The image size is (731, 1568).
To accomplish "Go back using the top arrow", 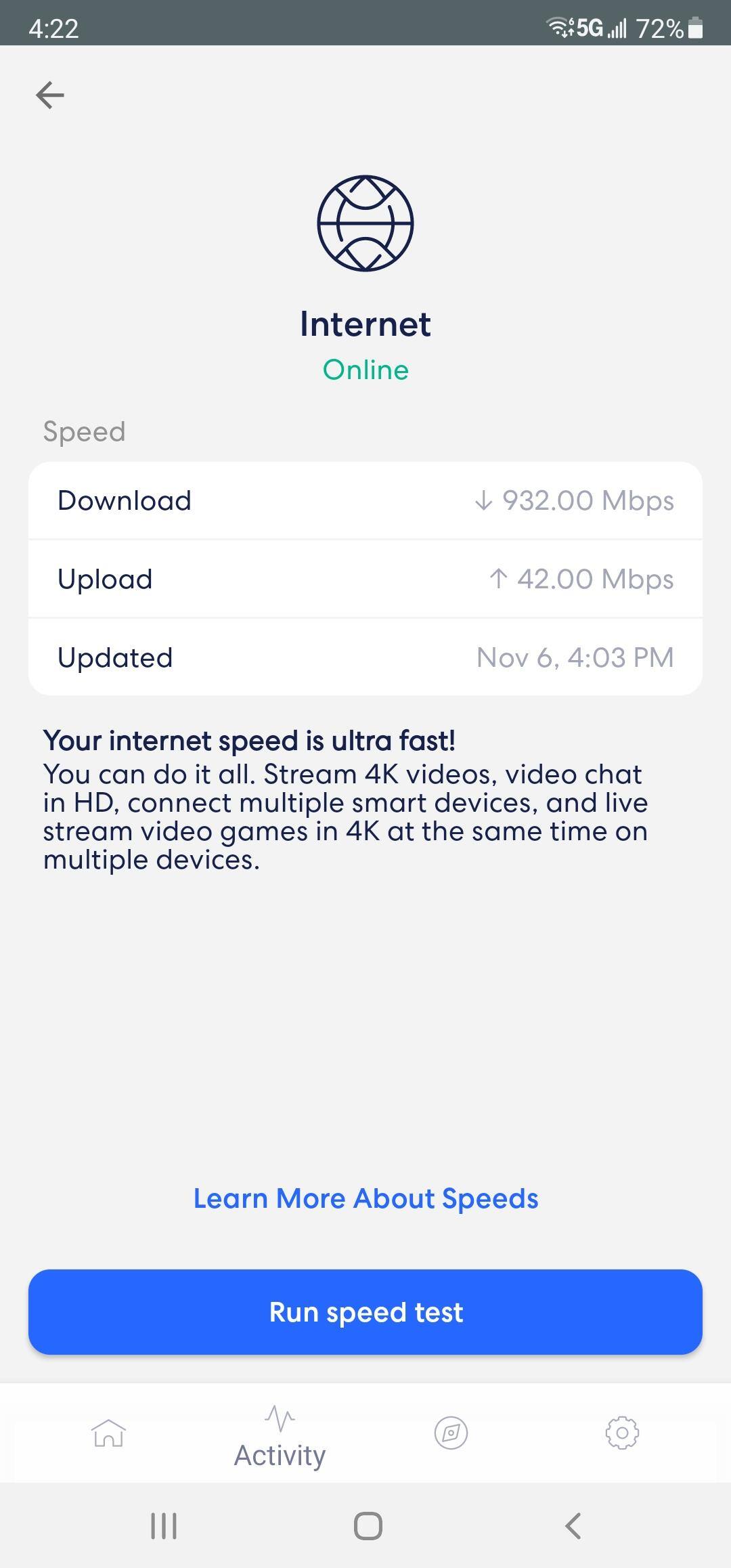I will (x=50, y=95).
